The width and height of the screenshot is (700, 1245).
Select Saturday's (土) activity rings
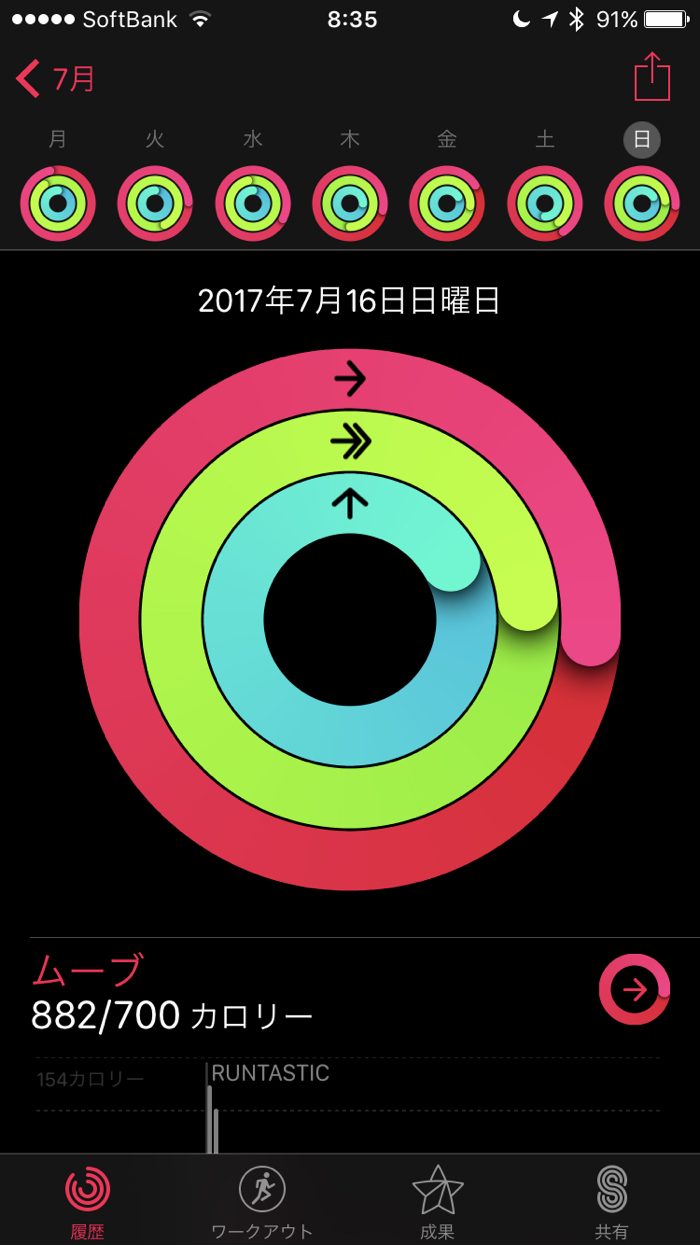545,203
